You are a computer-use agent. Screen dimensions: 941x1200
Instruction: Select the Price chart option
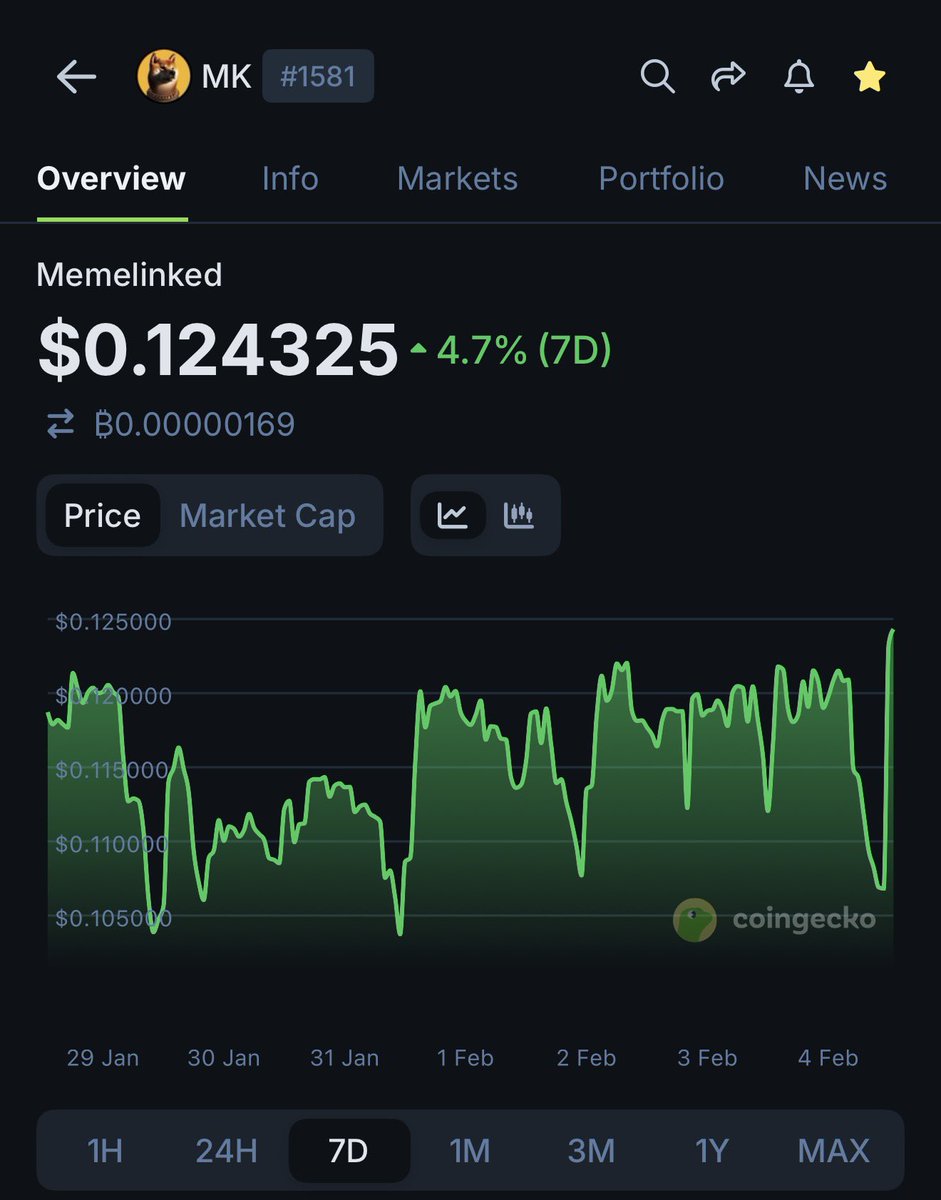click(x=102, y=516)
